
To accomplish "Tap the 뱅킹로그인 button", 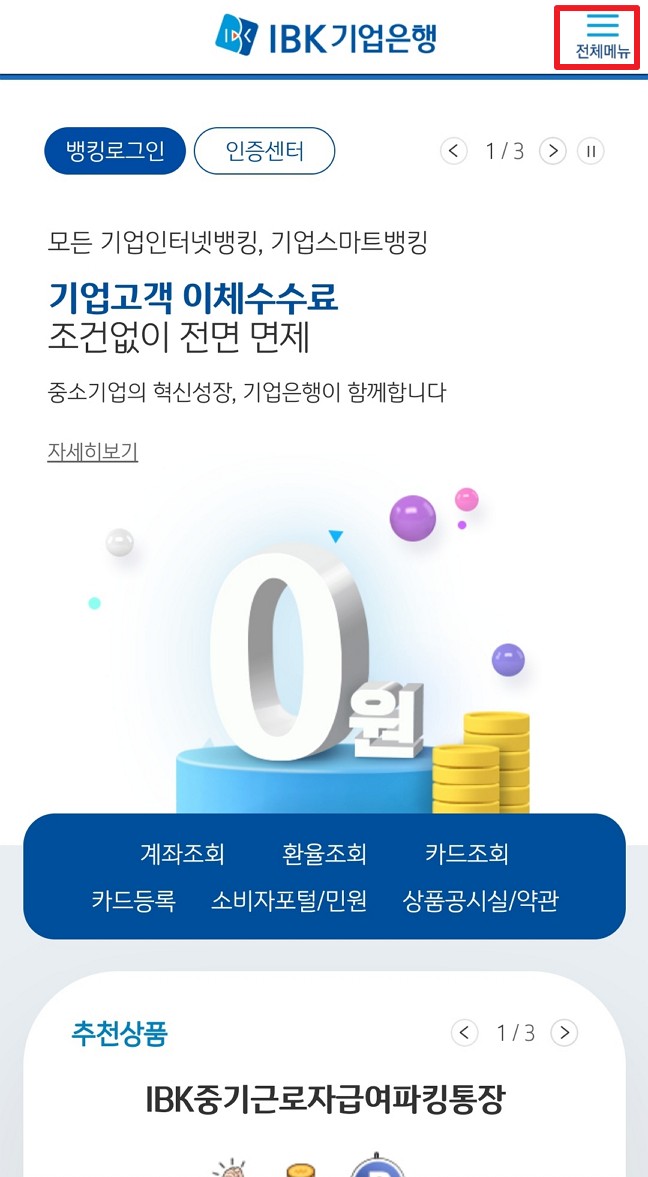I will (x=115, y=151).
